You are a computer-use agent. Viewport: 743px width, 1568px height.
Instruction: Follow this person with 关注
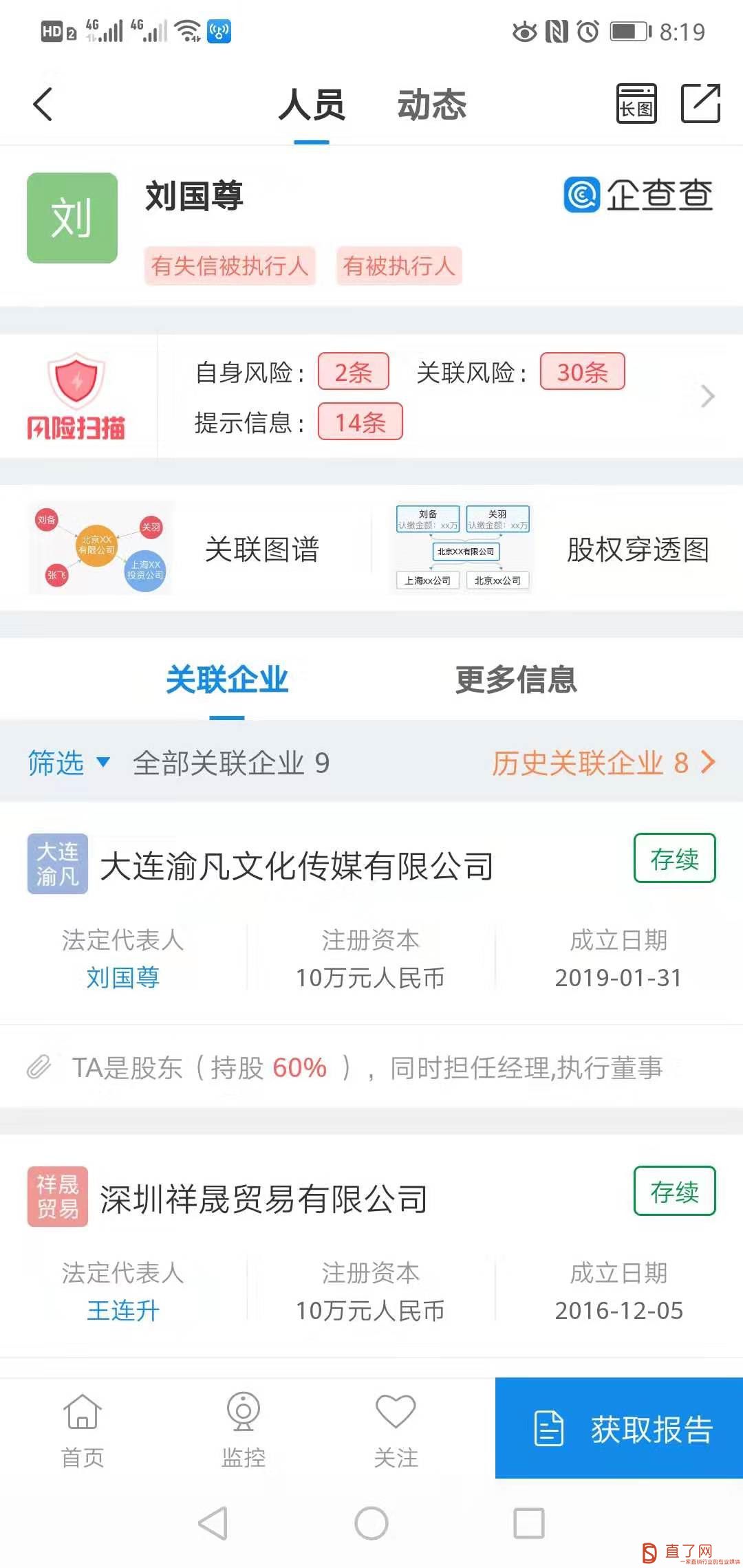[x=396, y=1430]
